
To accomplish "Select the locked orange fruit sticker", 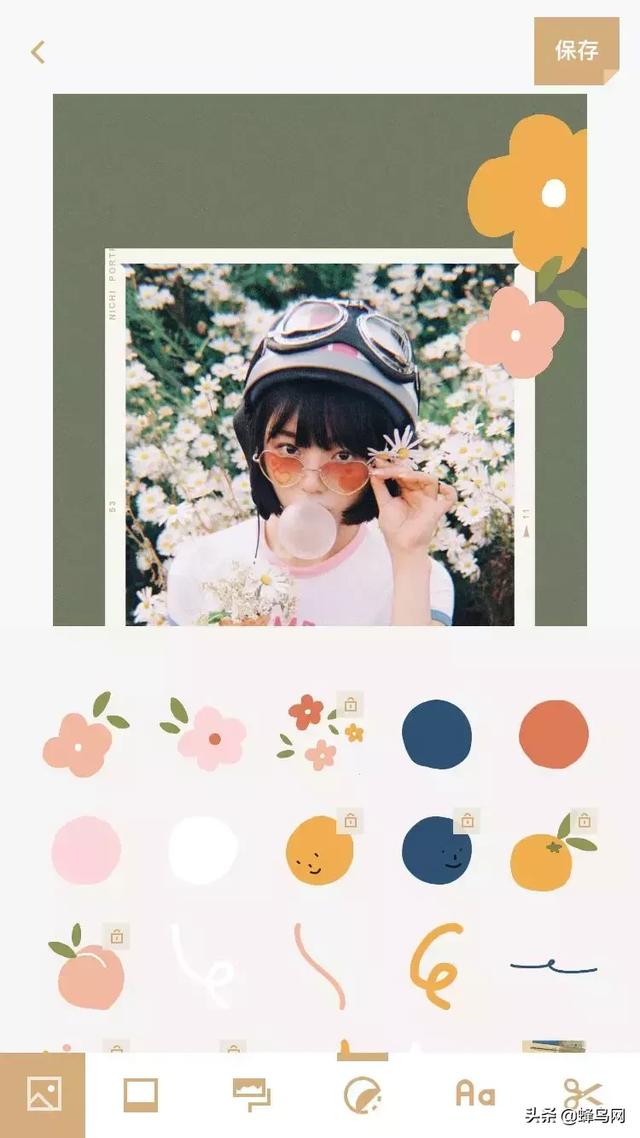I will [546, 856].
